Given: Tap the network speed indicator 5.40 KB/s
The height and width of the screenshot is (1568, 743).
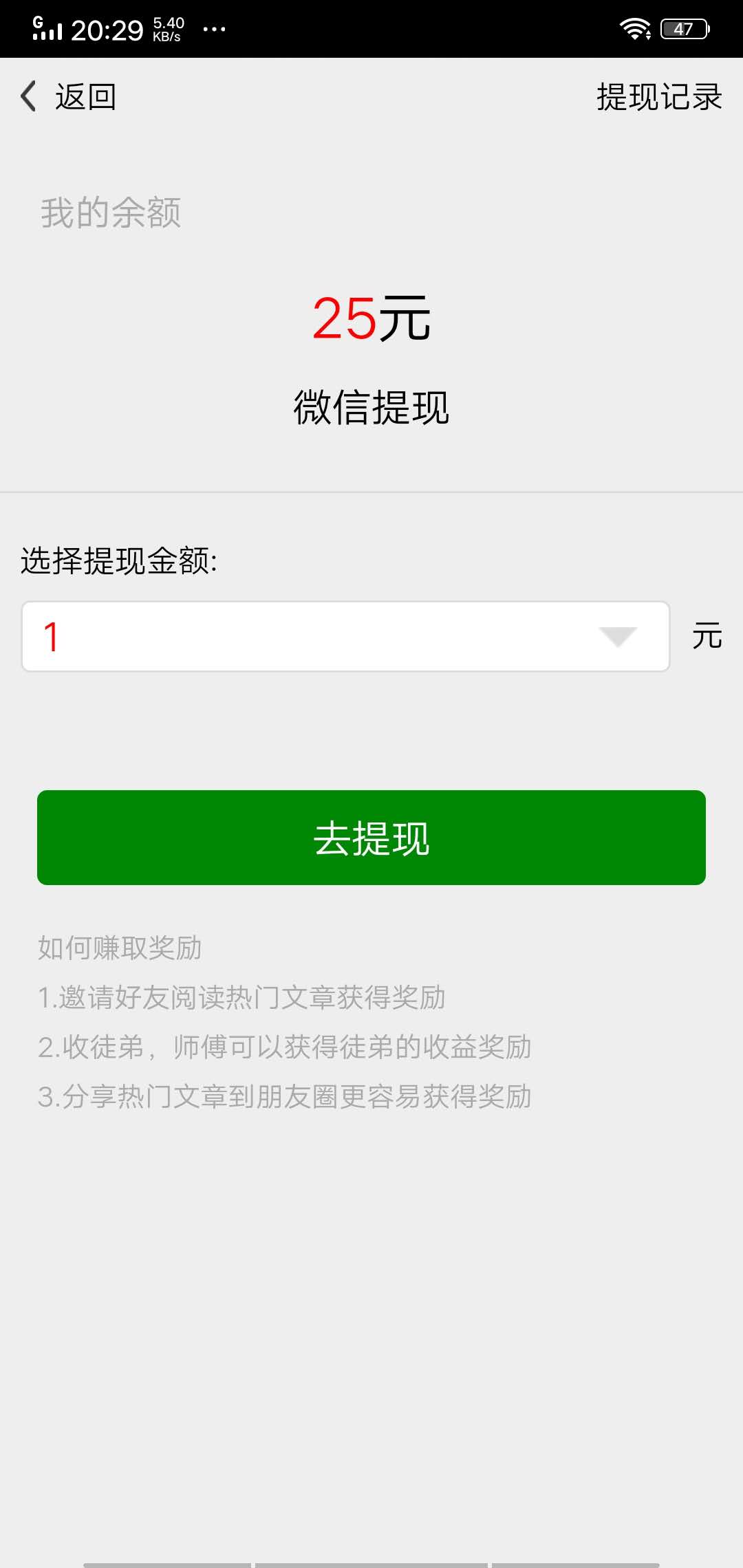Looking at the screenshot, I should 167,28.
